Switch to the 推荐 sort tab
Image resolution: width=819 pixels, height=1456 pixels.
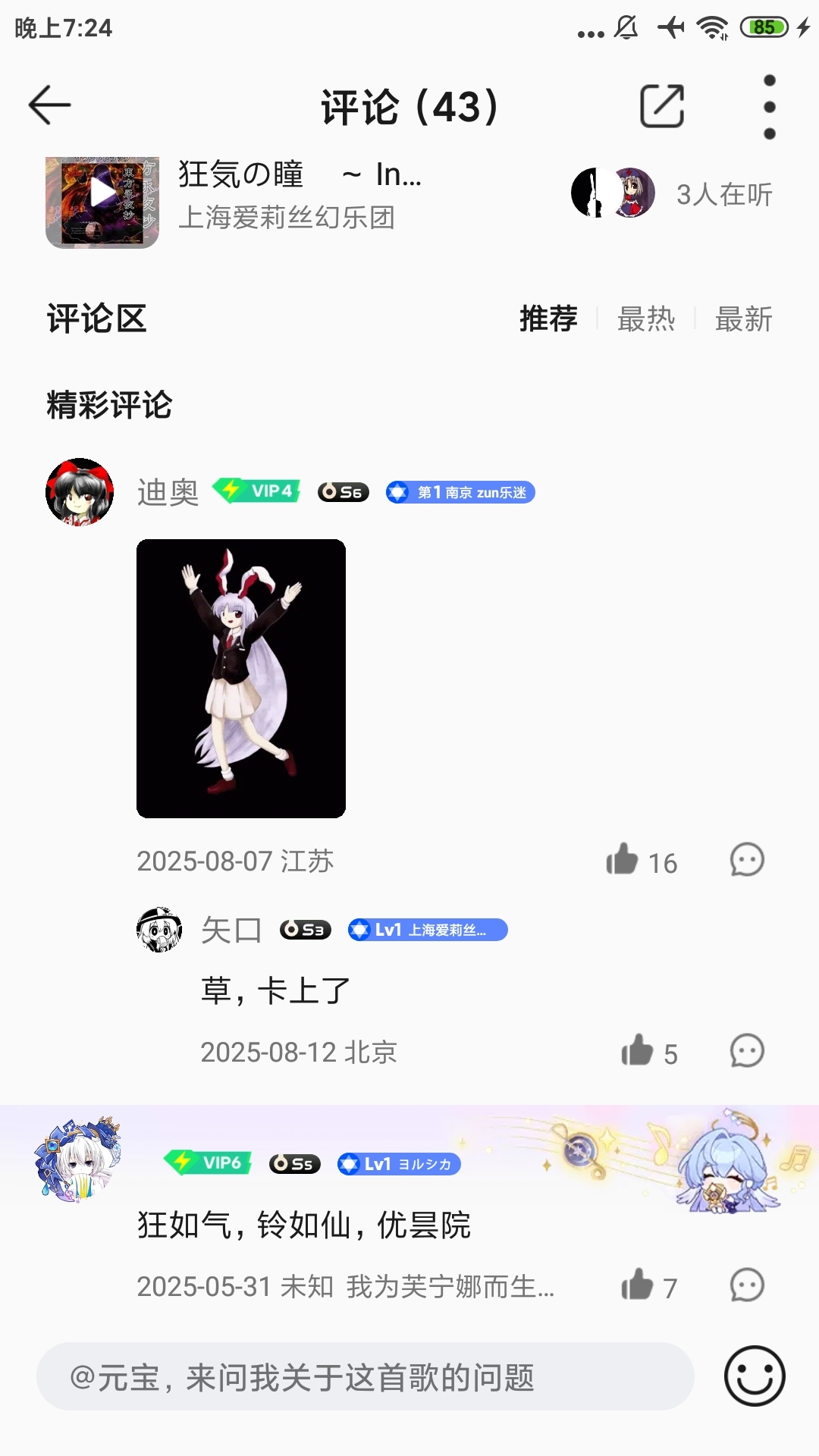[548, 319]
